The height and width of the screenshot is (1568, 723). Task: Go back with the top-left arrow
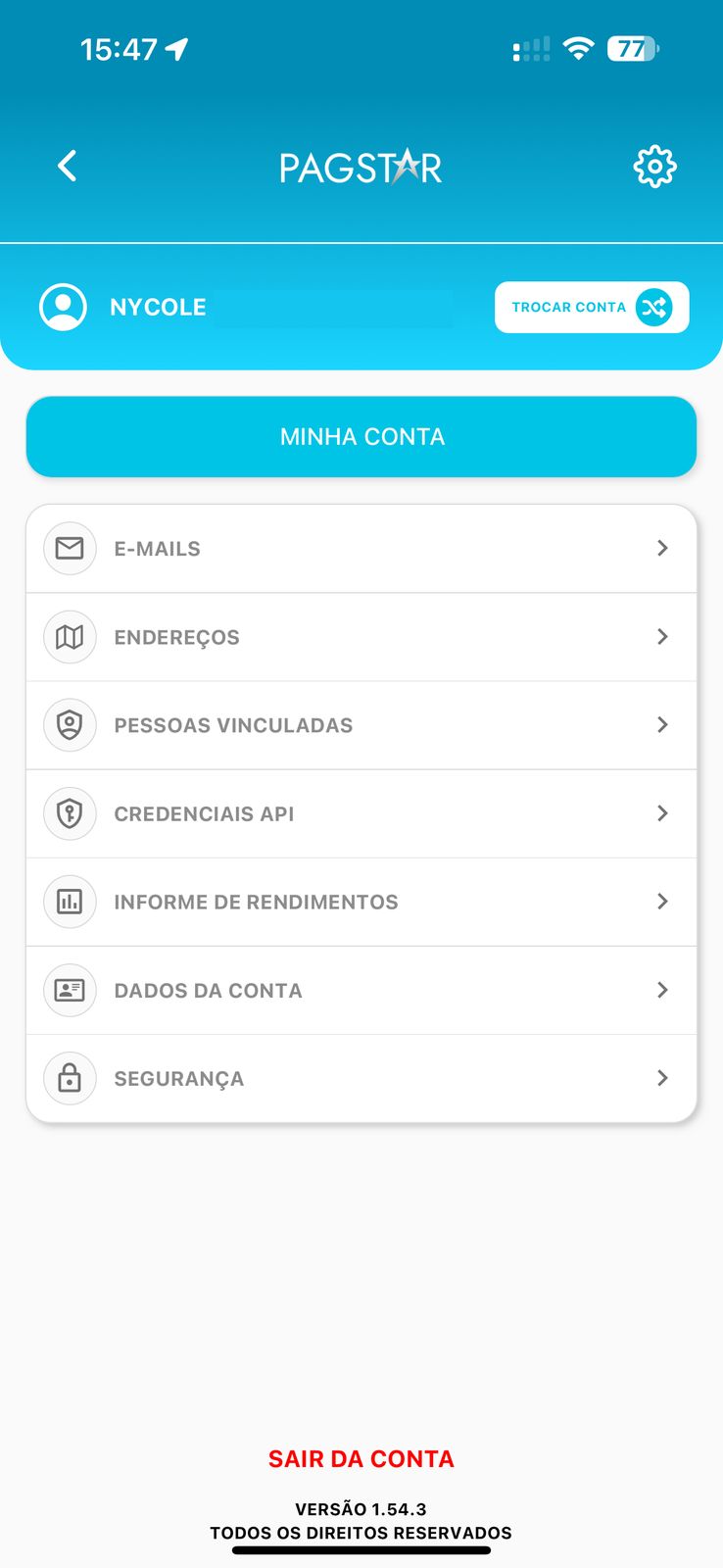coord(67,166)
